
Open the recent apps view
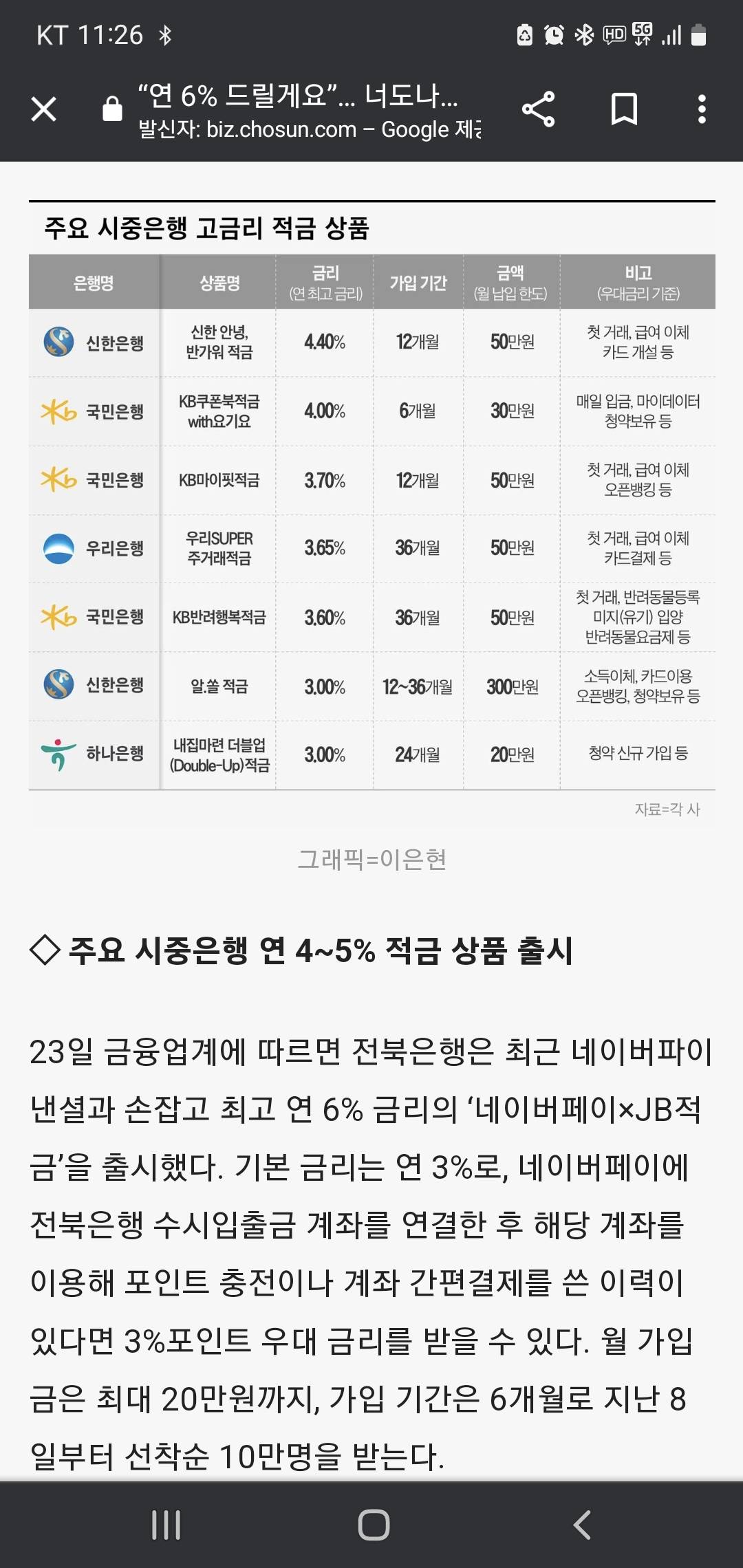166,1525
